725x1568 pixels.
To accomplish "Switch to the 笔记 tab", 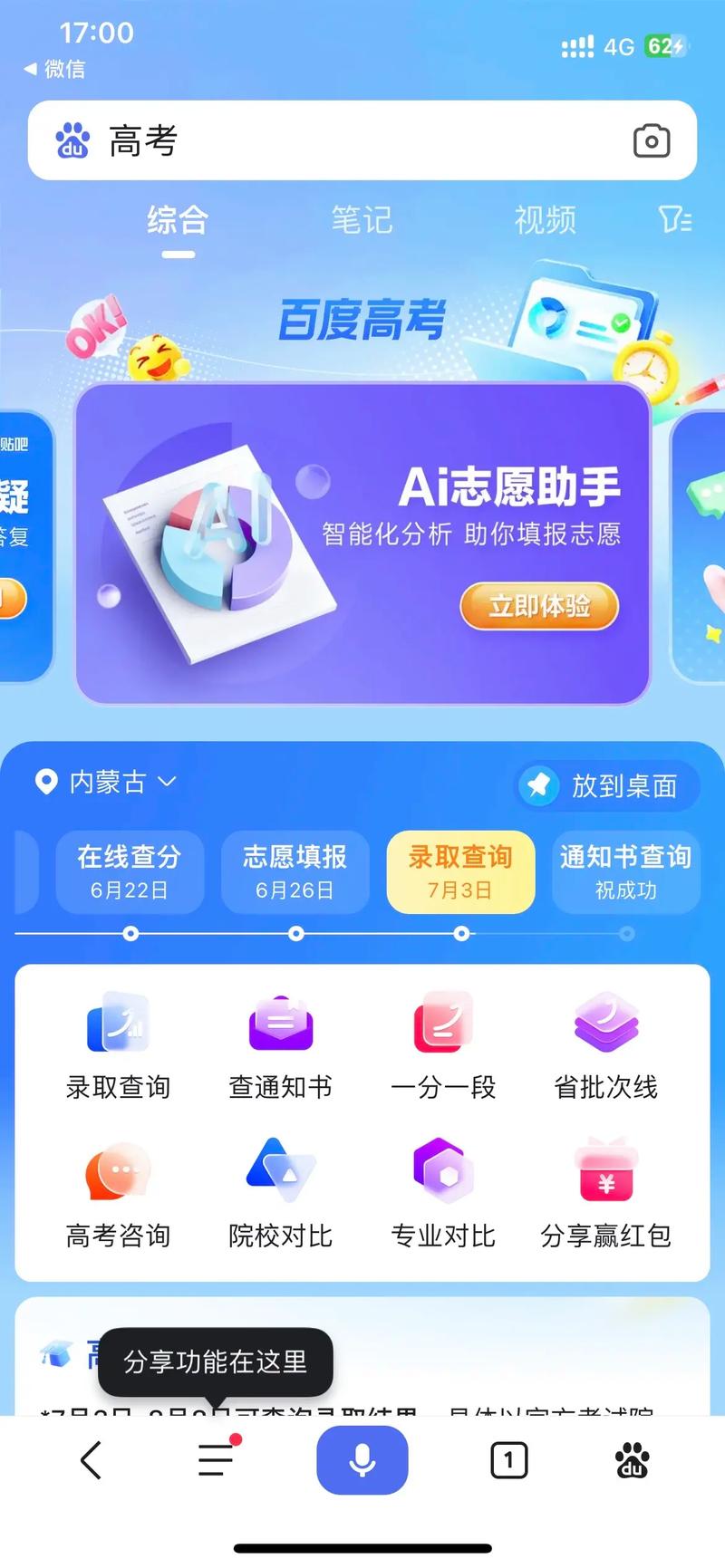I will 360,220.
